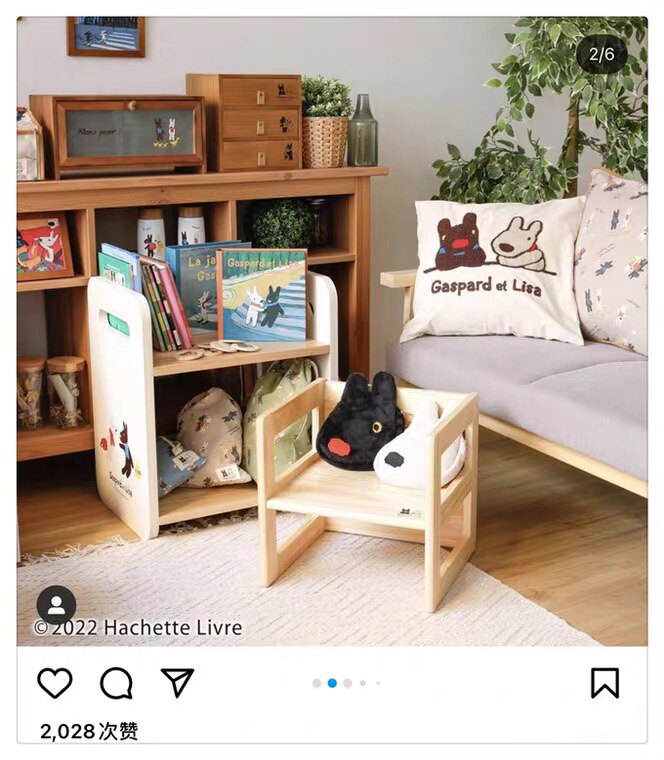
Task: Open the 2,028 likes list
Action: point(89,731)
